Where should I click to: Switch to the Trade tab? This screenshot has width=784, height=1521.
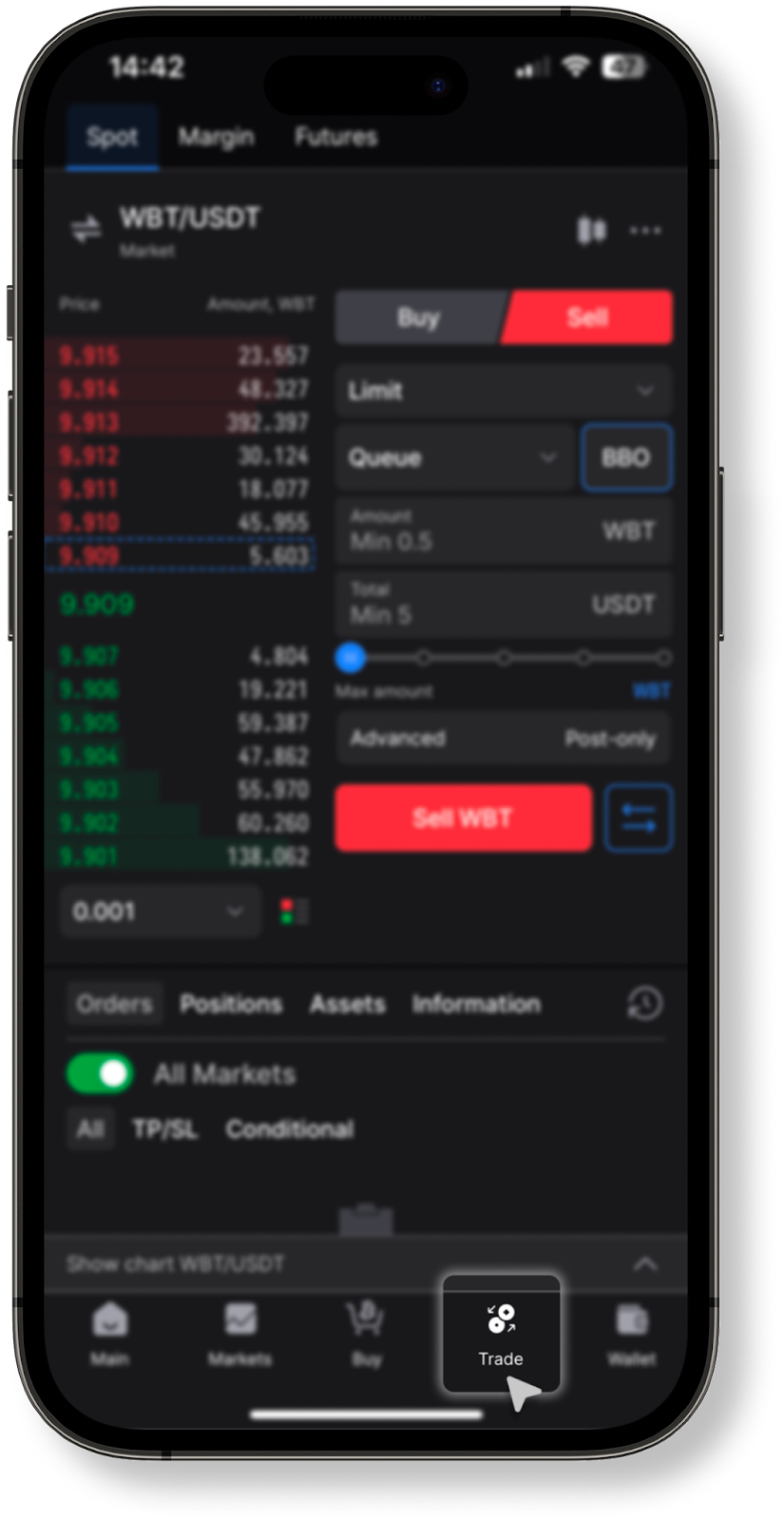[501, 1335]
